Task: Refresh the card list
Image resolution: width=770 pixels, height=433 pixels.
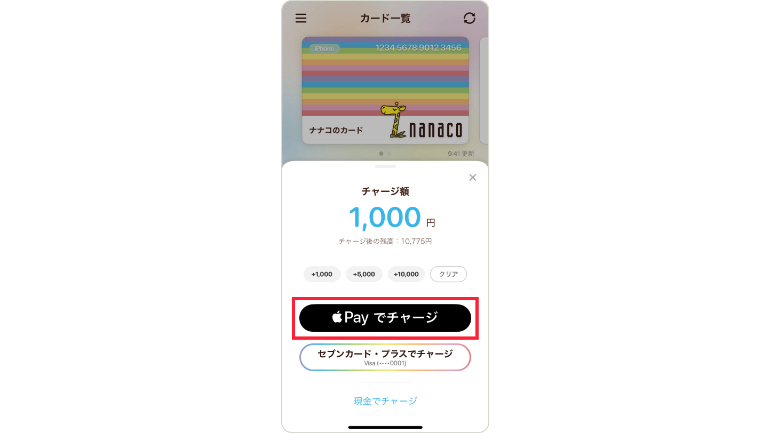Action: click(x=470, y=18)
